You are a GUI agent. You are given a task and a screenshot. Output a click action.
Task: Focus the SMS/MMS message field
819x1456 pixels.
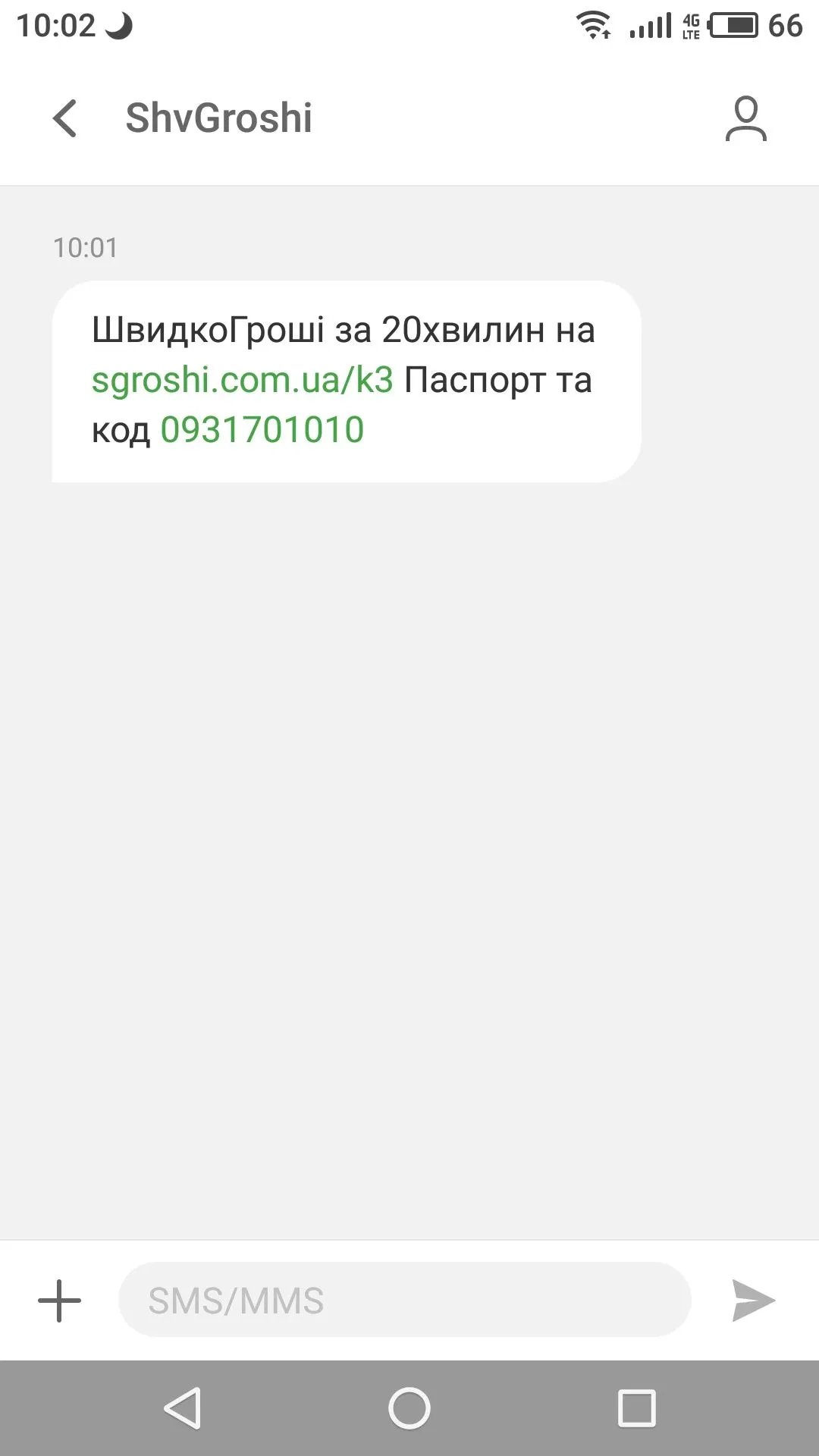tap(404, 1301)
